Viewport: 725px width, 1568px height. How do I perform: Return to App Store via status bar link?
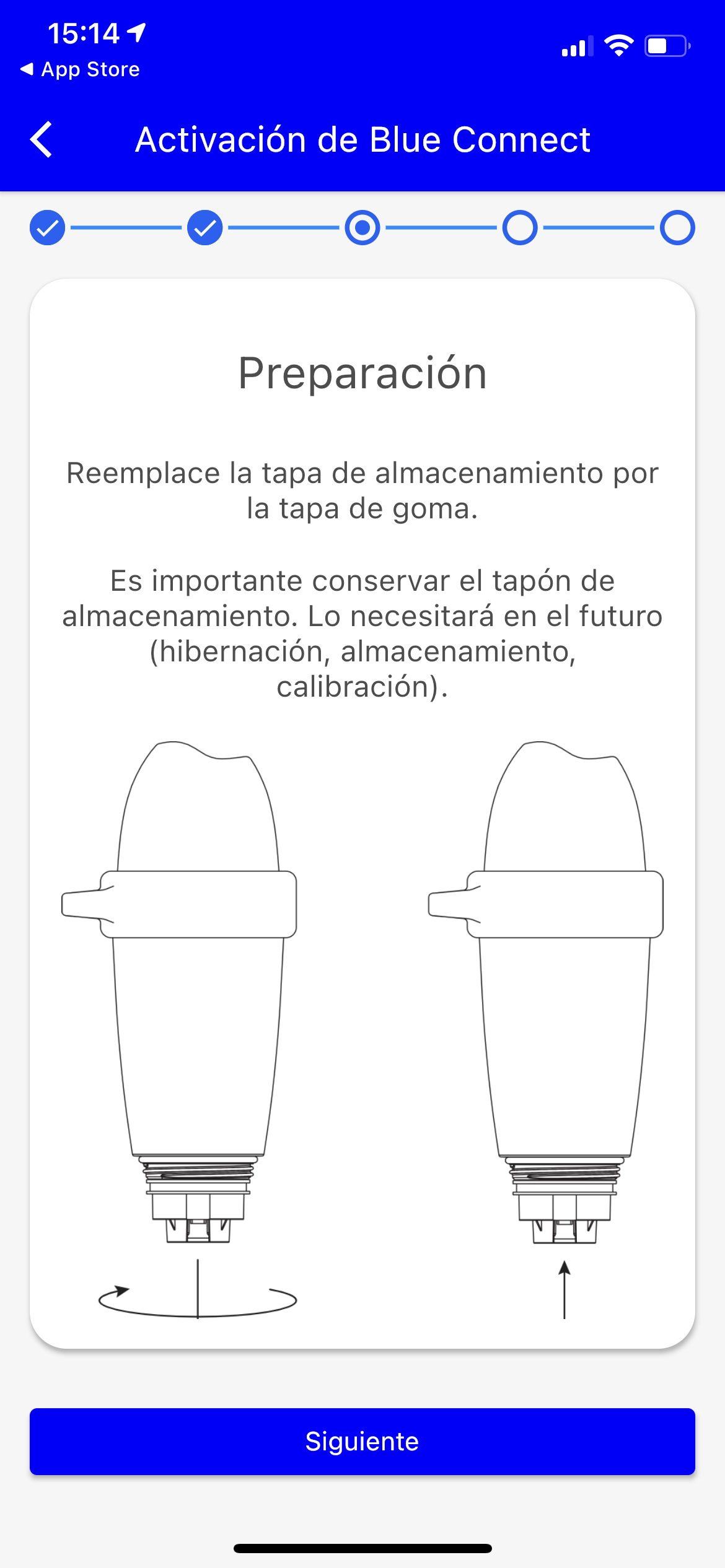pyautogui.click(x=80, y=69)
